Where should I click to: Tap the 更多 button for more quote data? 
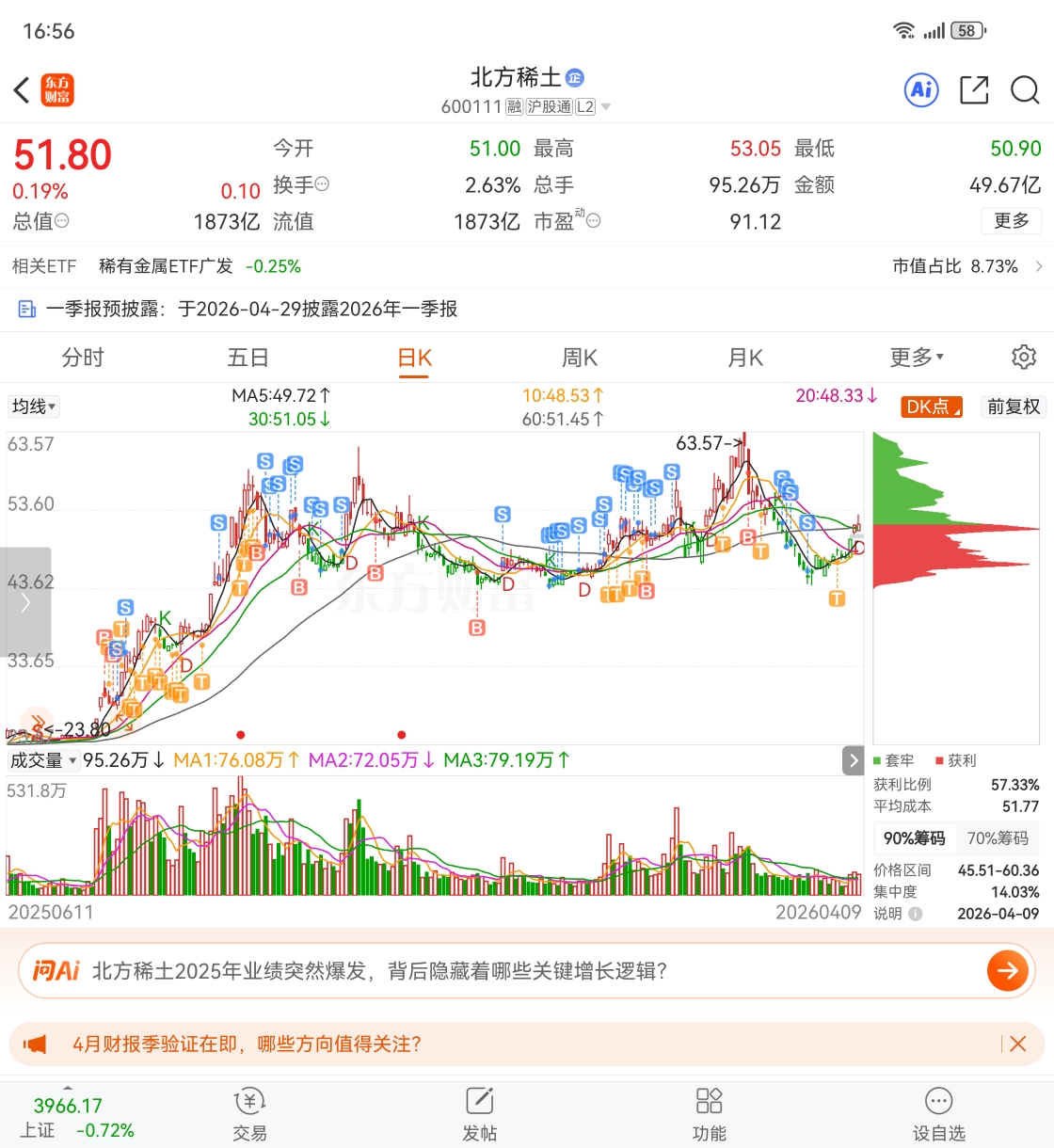pyautogui.click(x=1012, y=220)
